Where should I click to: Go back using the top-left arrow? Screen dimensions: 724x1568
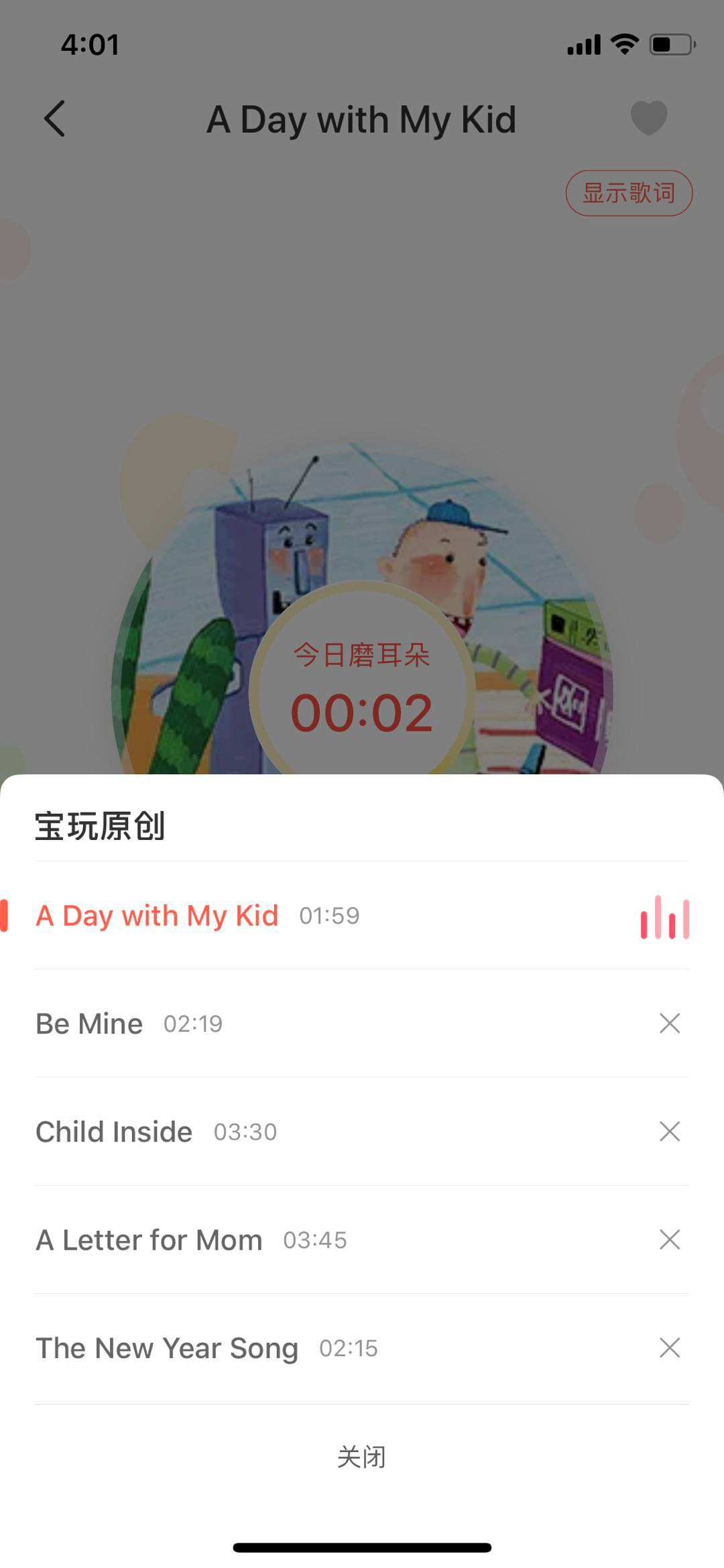coord(55,119)
